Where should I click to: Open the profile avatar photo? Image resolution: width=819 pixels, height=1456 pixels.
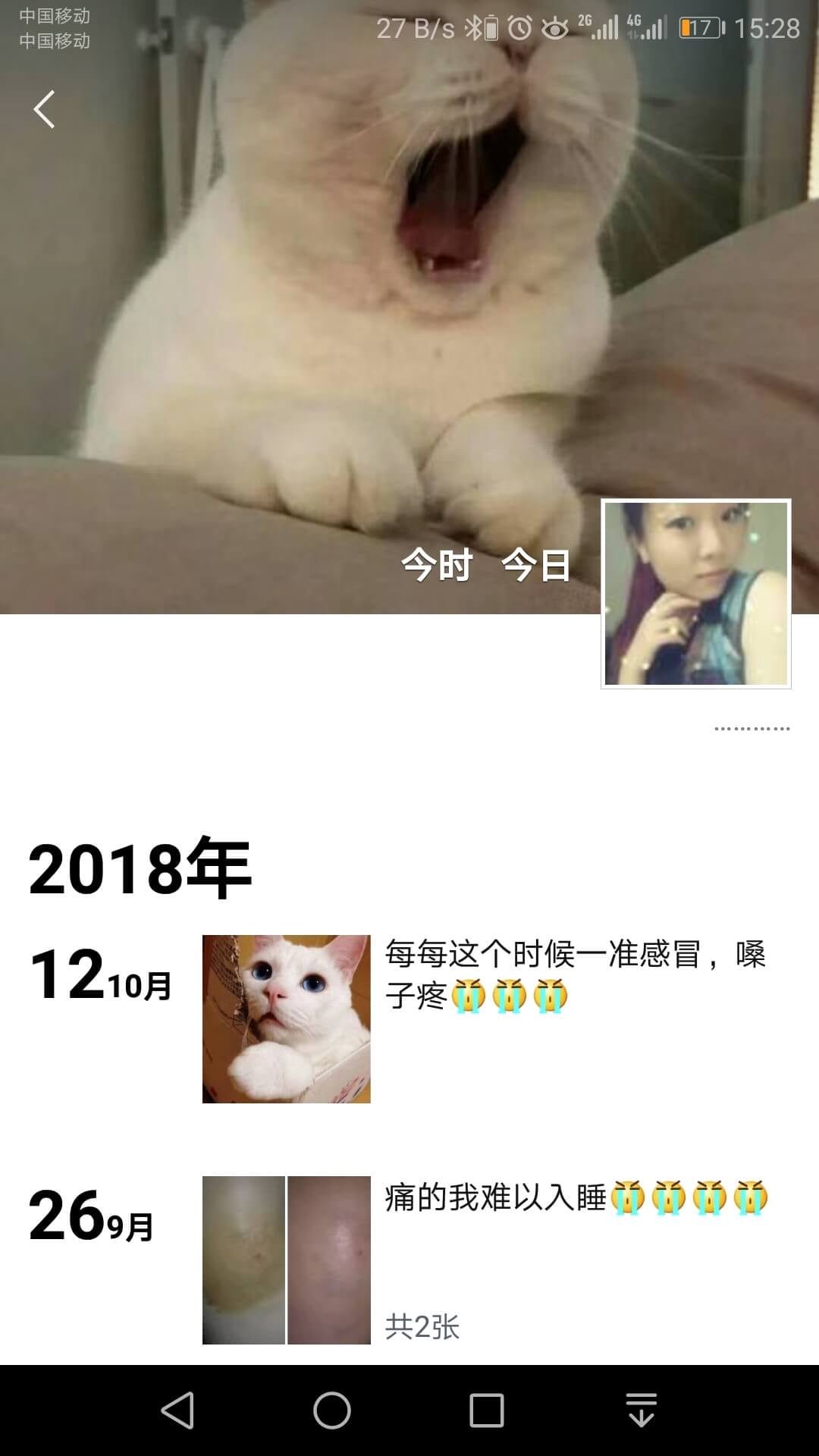point(695,594)
